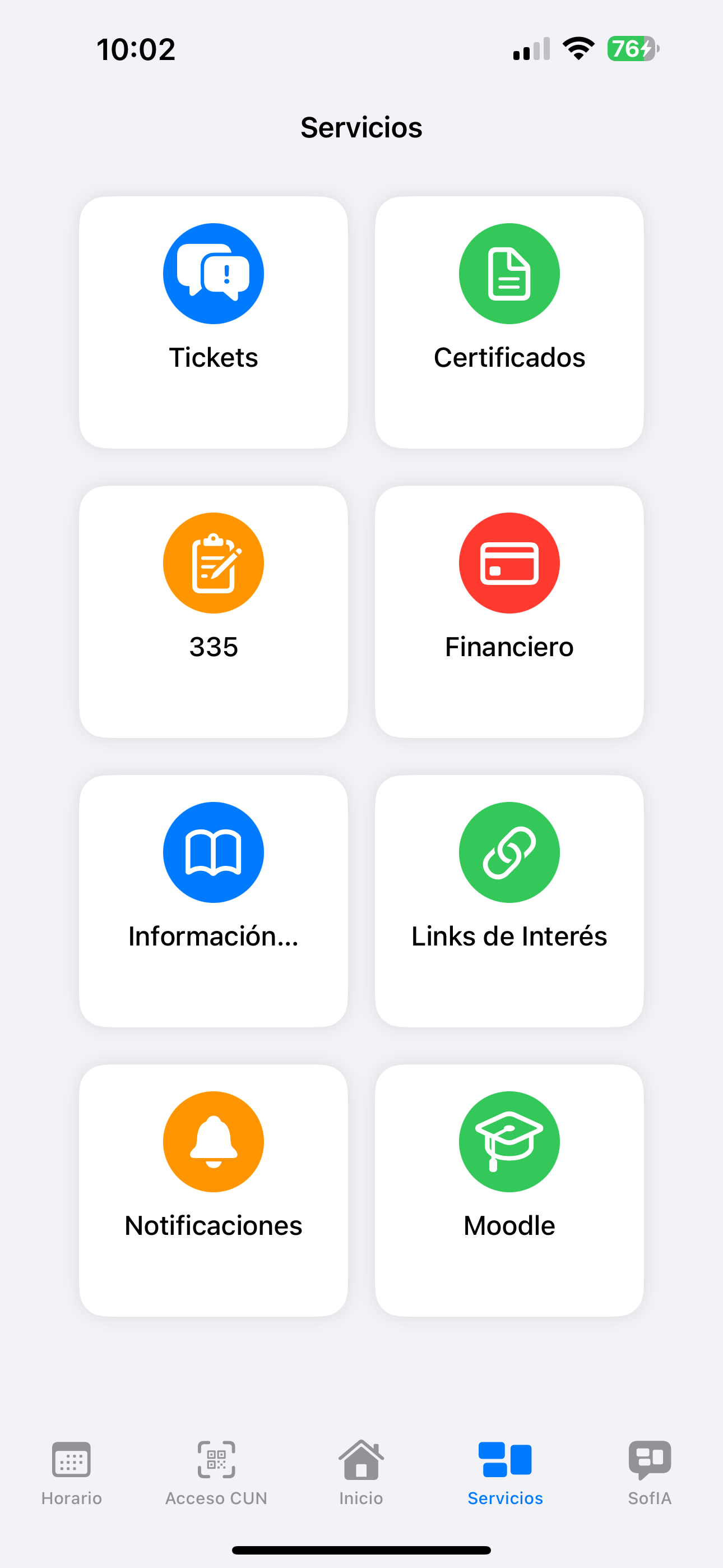The image size is (723, 1568).
Task: Open the Tickets service card
Action: [x=213, y=322]
